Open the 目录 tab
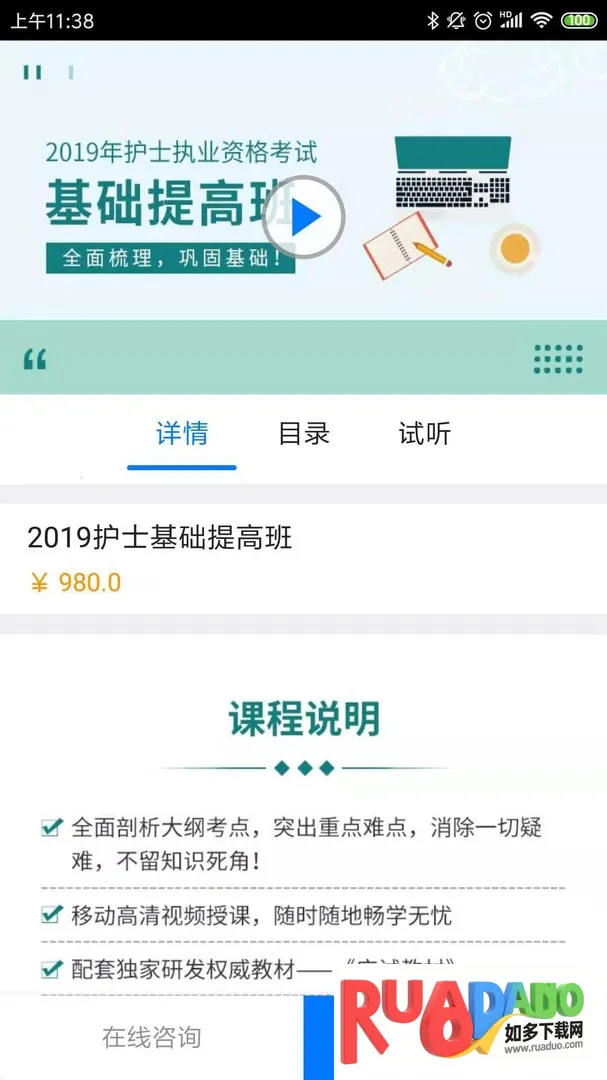This screenshot has width=607, height=1080. [304, 434]
